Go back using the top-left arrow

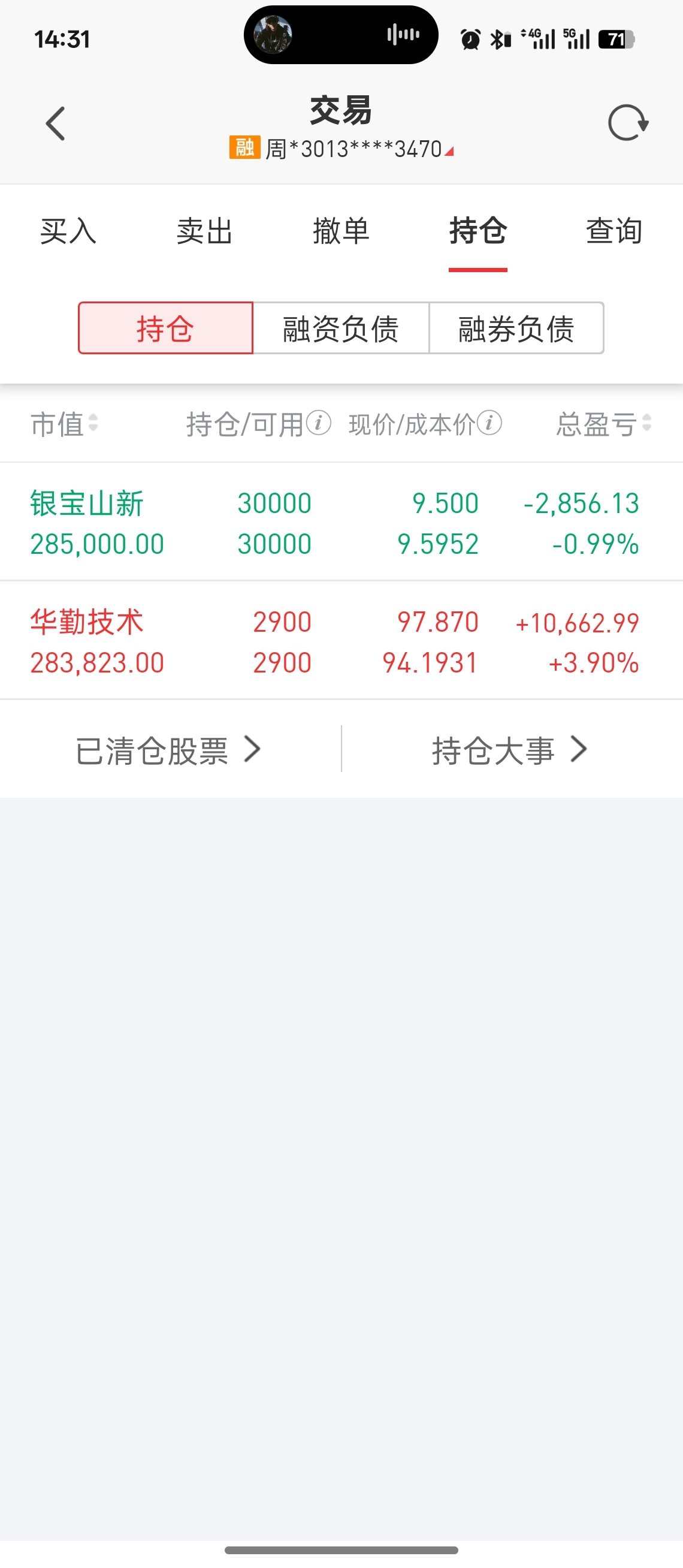click(x=55, y=123)
